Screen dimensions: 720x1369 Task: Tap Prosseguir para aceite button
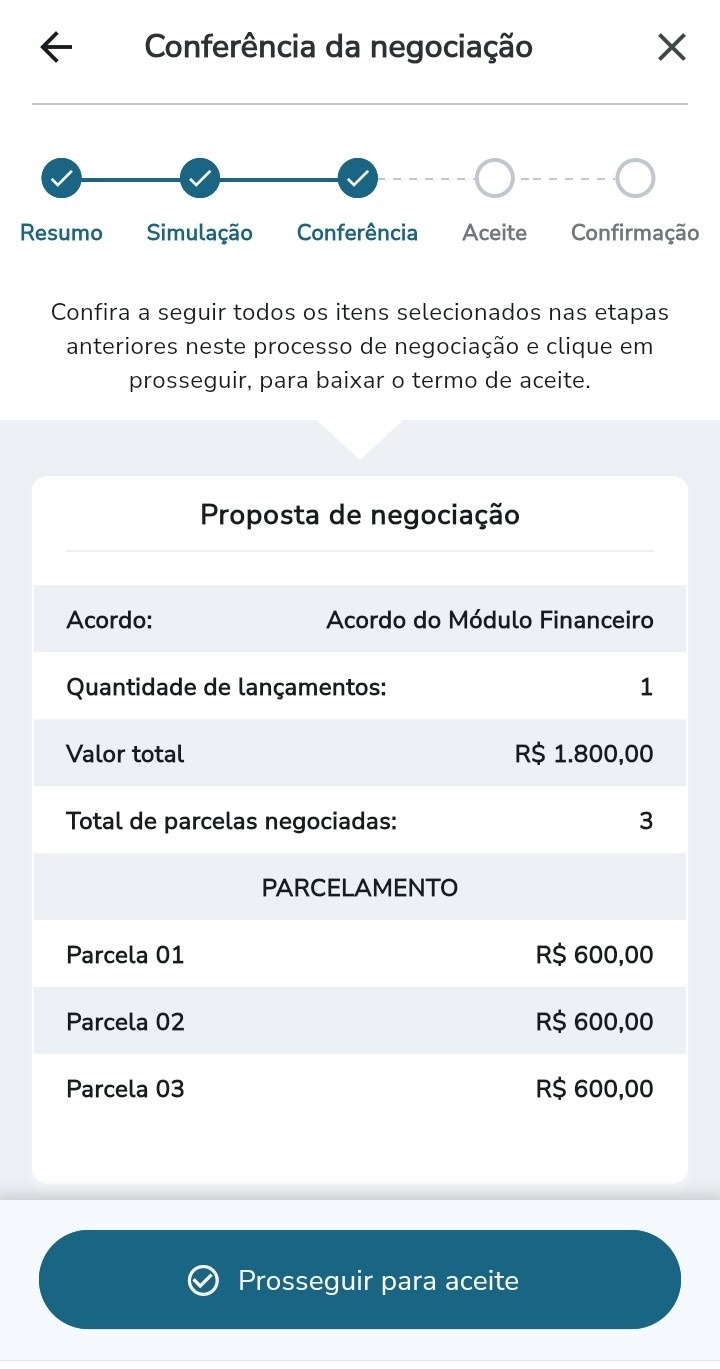360,1280
